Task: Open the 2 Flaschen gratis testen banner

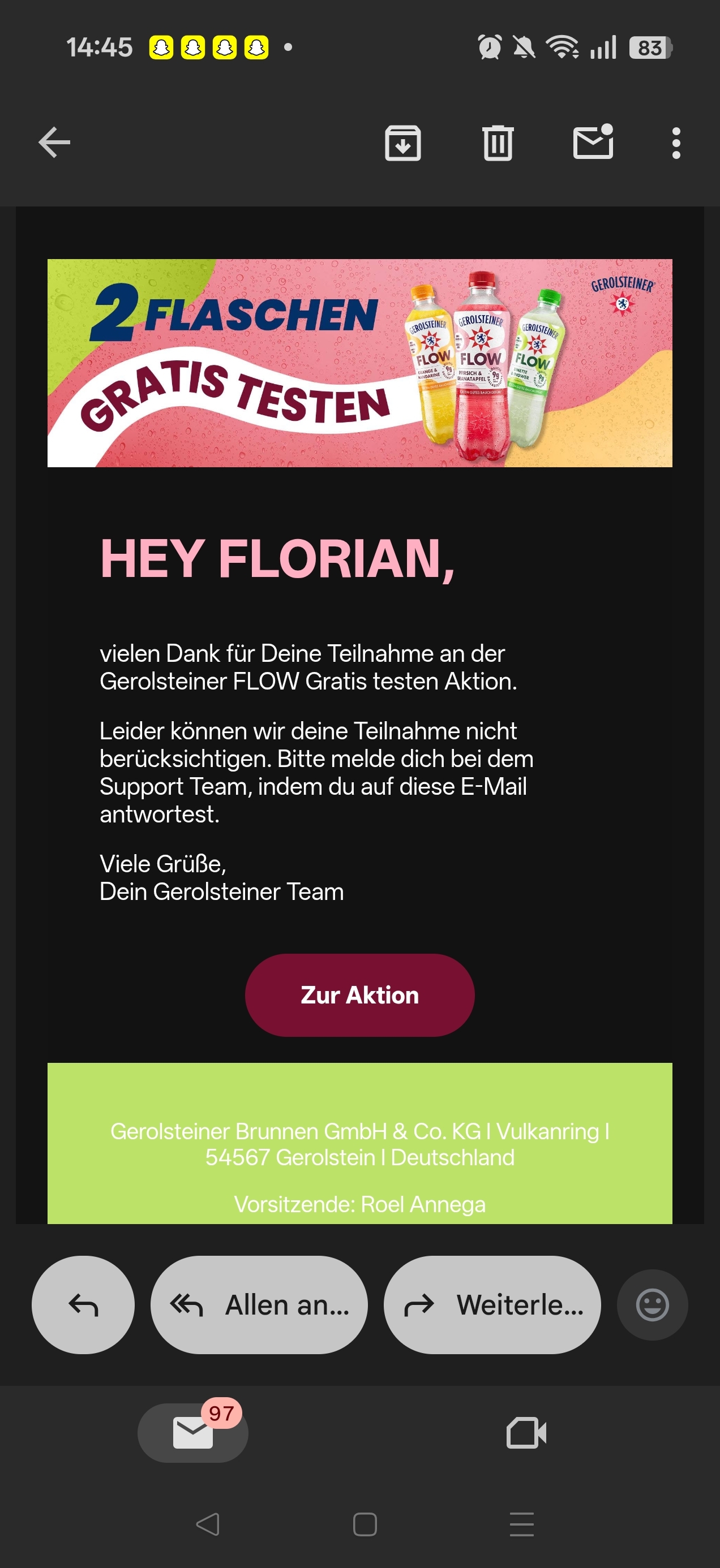Action: 359,363
